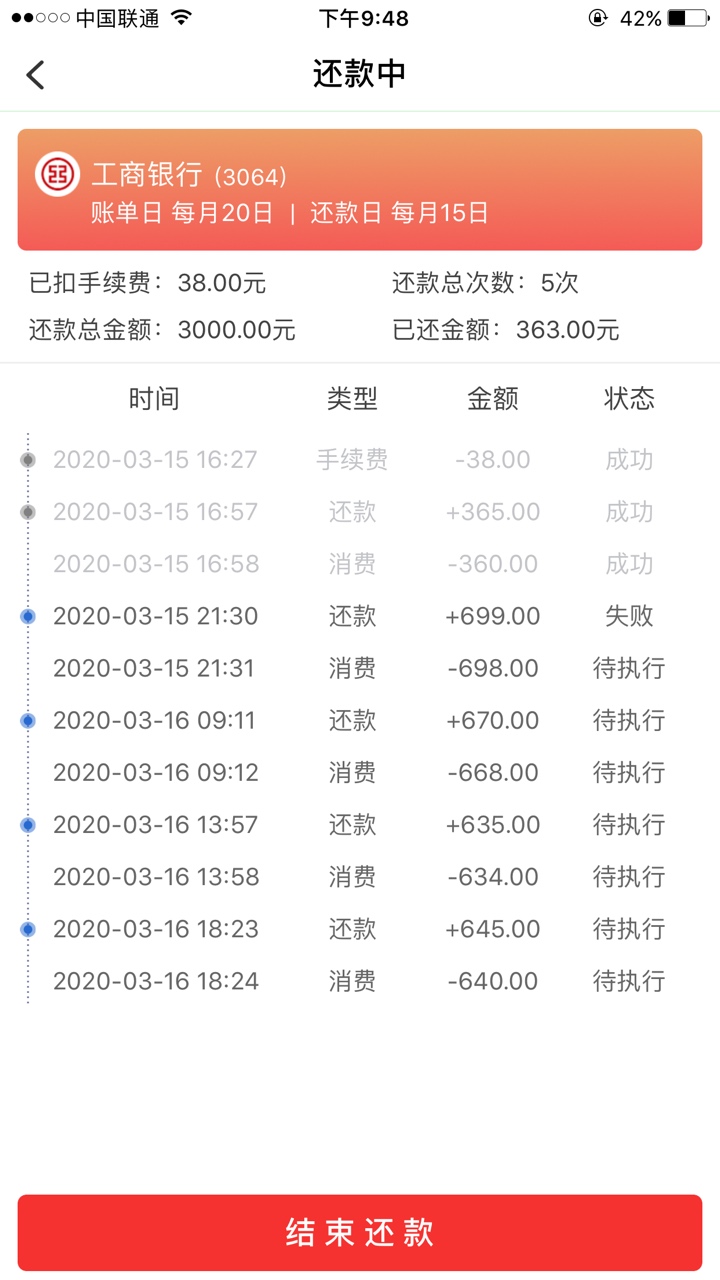The width and height of the screenshot is (720, 1280).
Task: Tap the 结束还款 button
Action: [x=360, y=1232]
